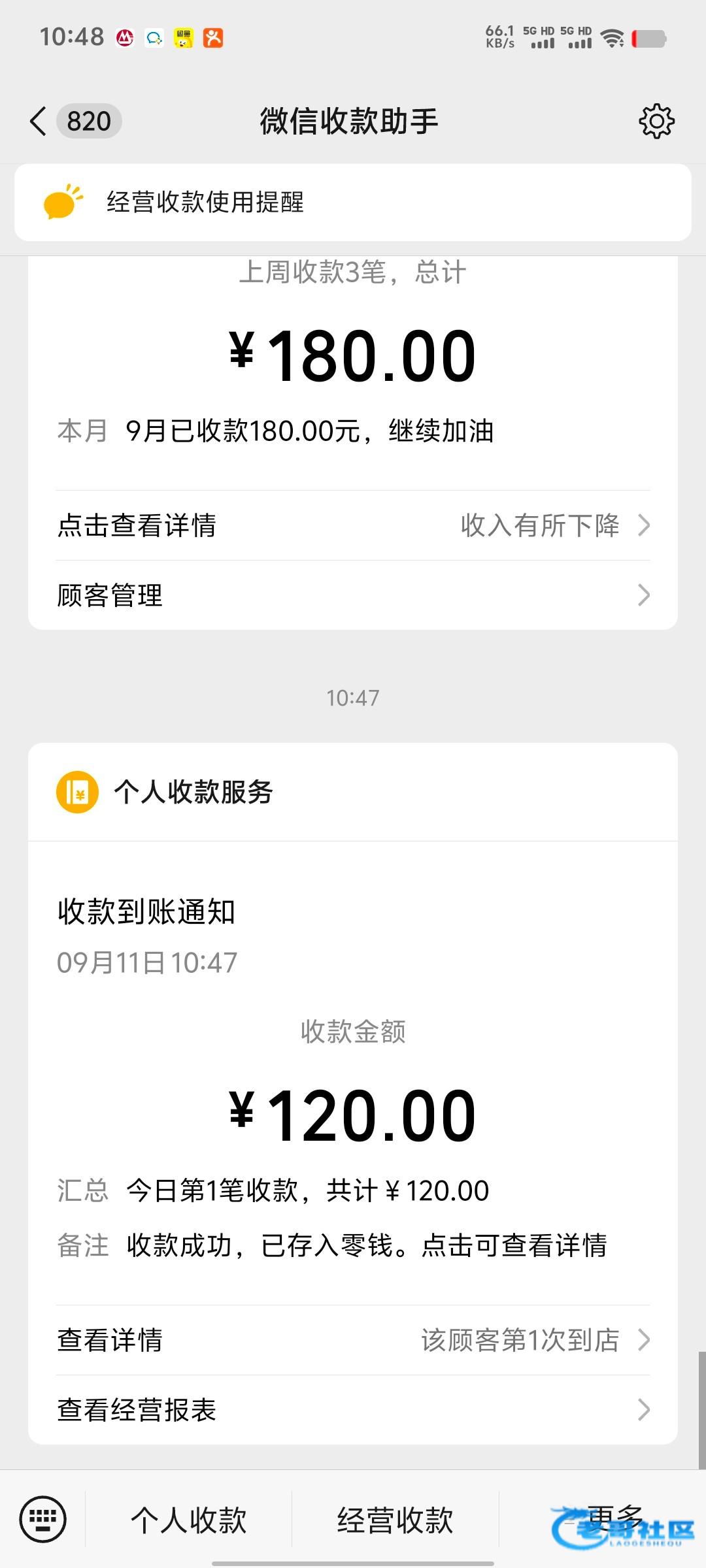Open 顾客管理 customer management

point(353,595)
